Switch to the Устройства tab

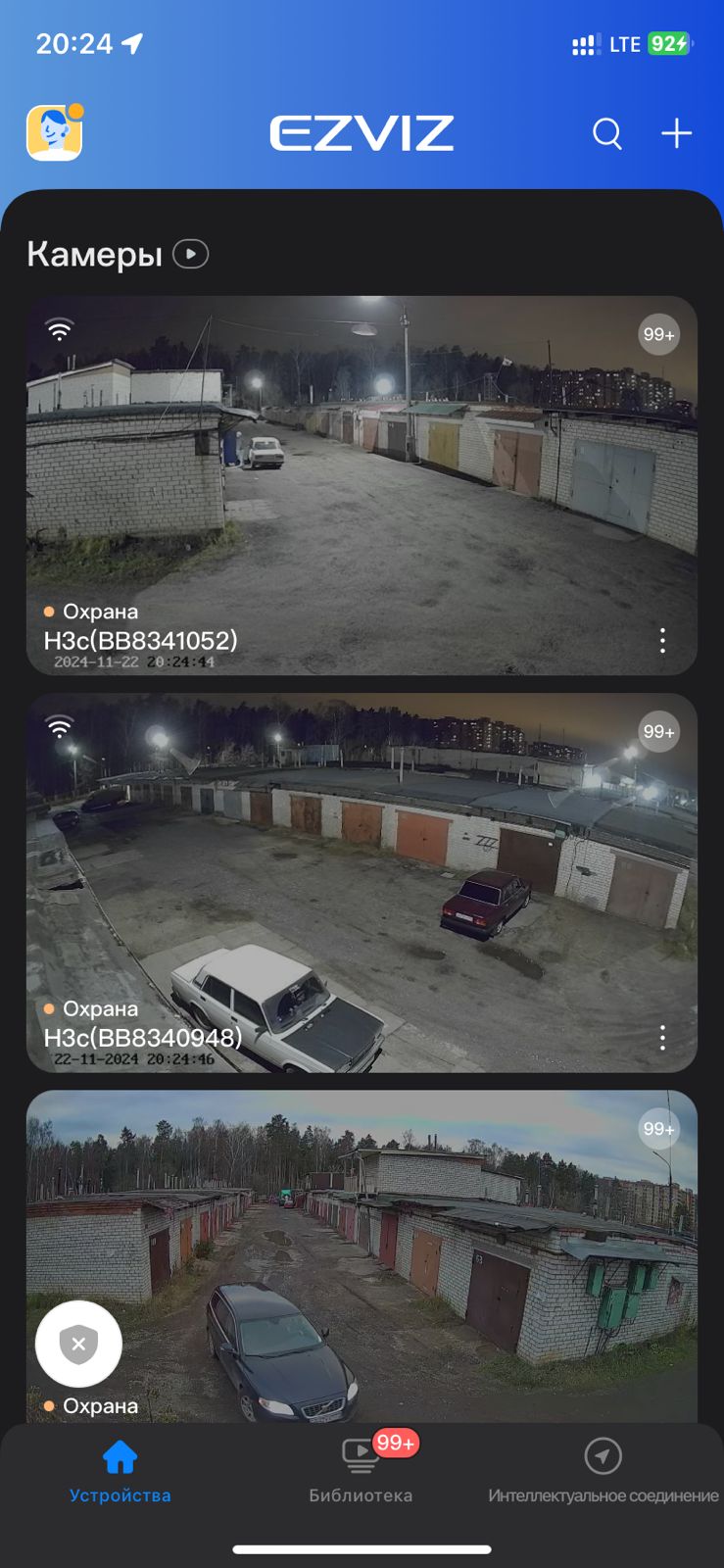pos(120,1470)
